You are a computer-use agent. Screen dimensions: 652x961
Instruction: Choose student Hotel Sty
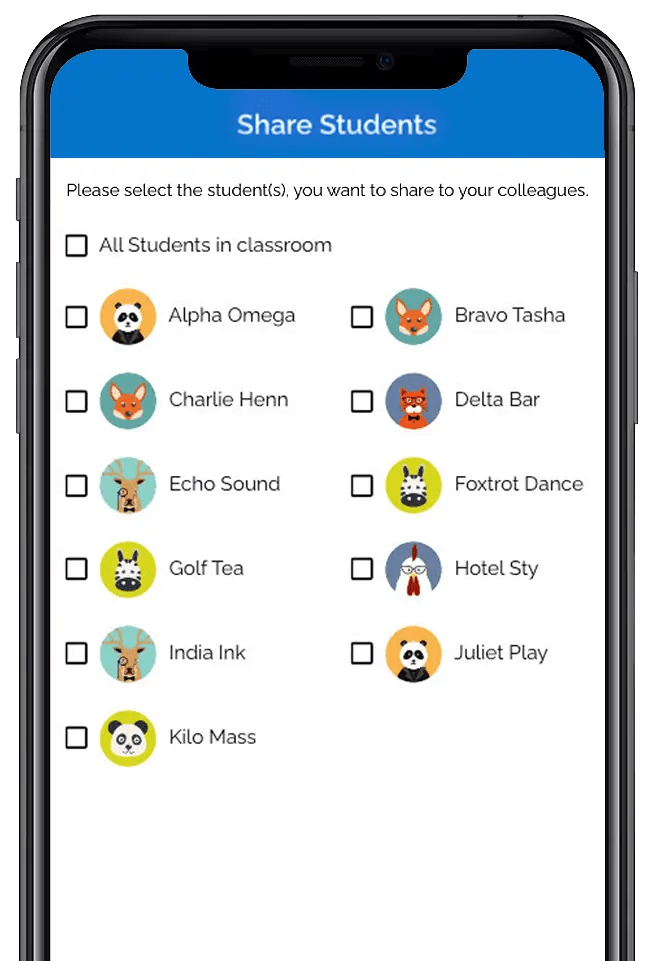click(x=362, y=569)
